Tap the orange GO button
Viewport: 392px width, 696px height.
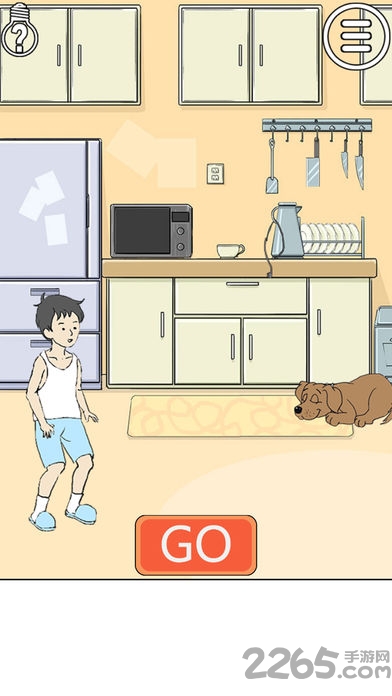point(196,545)
